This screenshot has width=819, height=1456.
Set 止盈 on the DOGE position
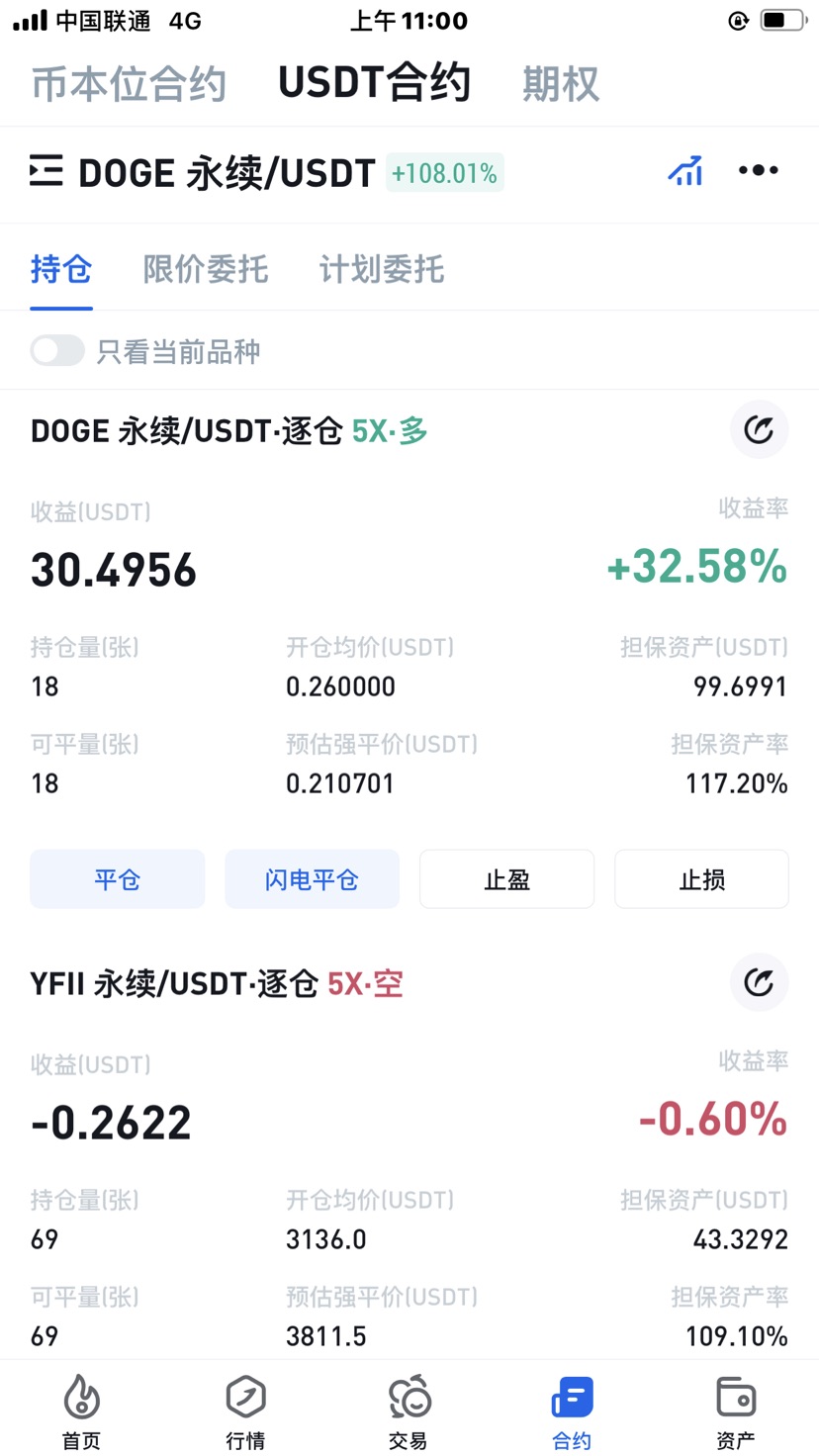(x=506, y=879)
